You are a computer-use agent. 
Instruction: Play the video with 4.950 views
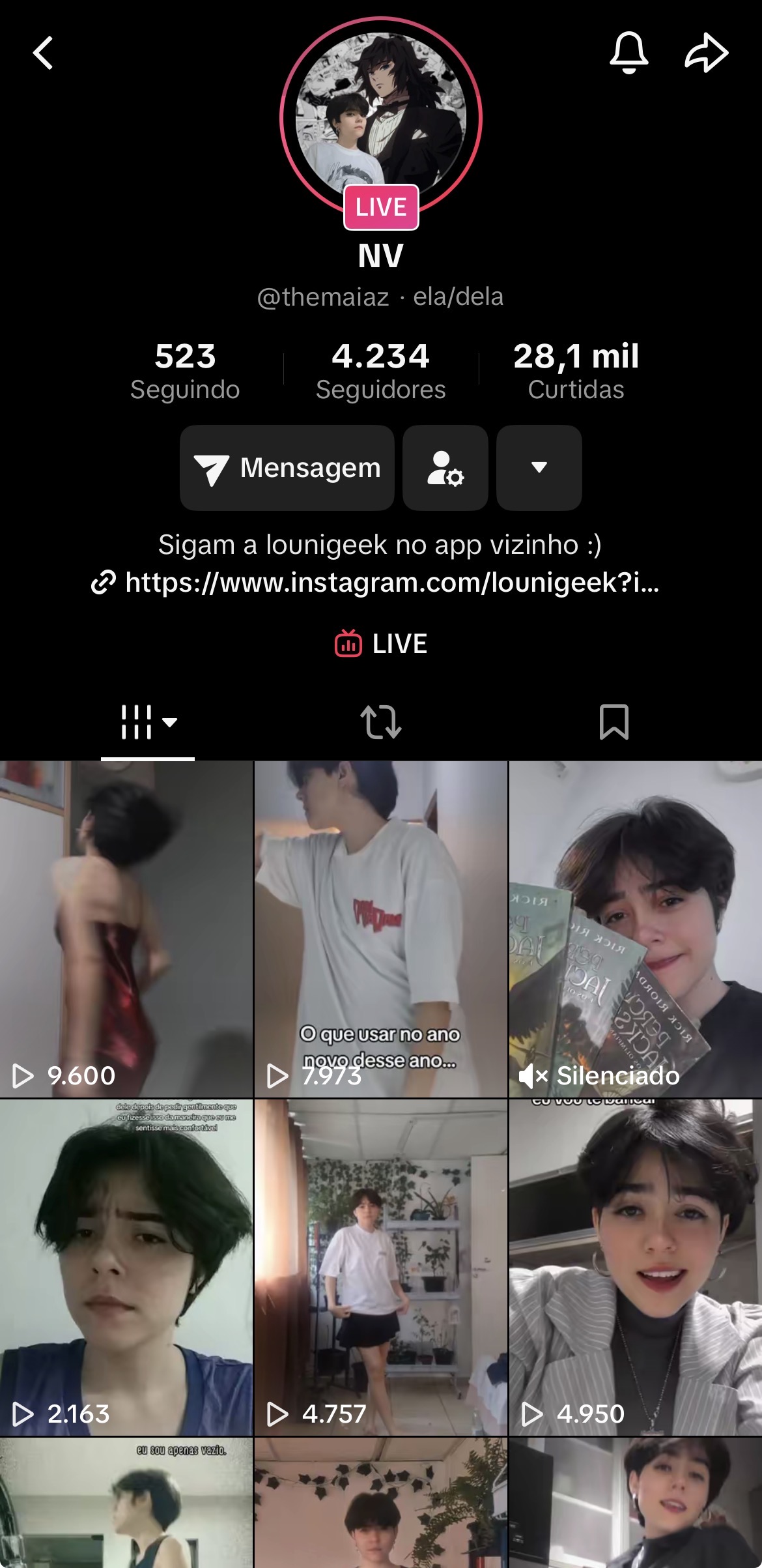635,1268
